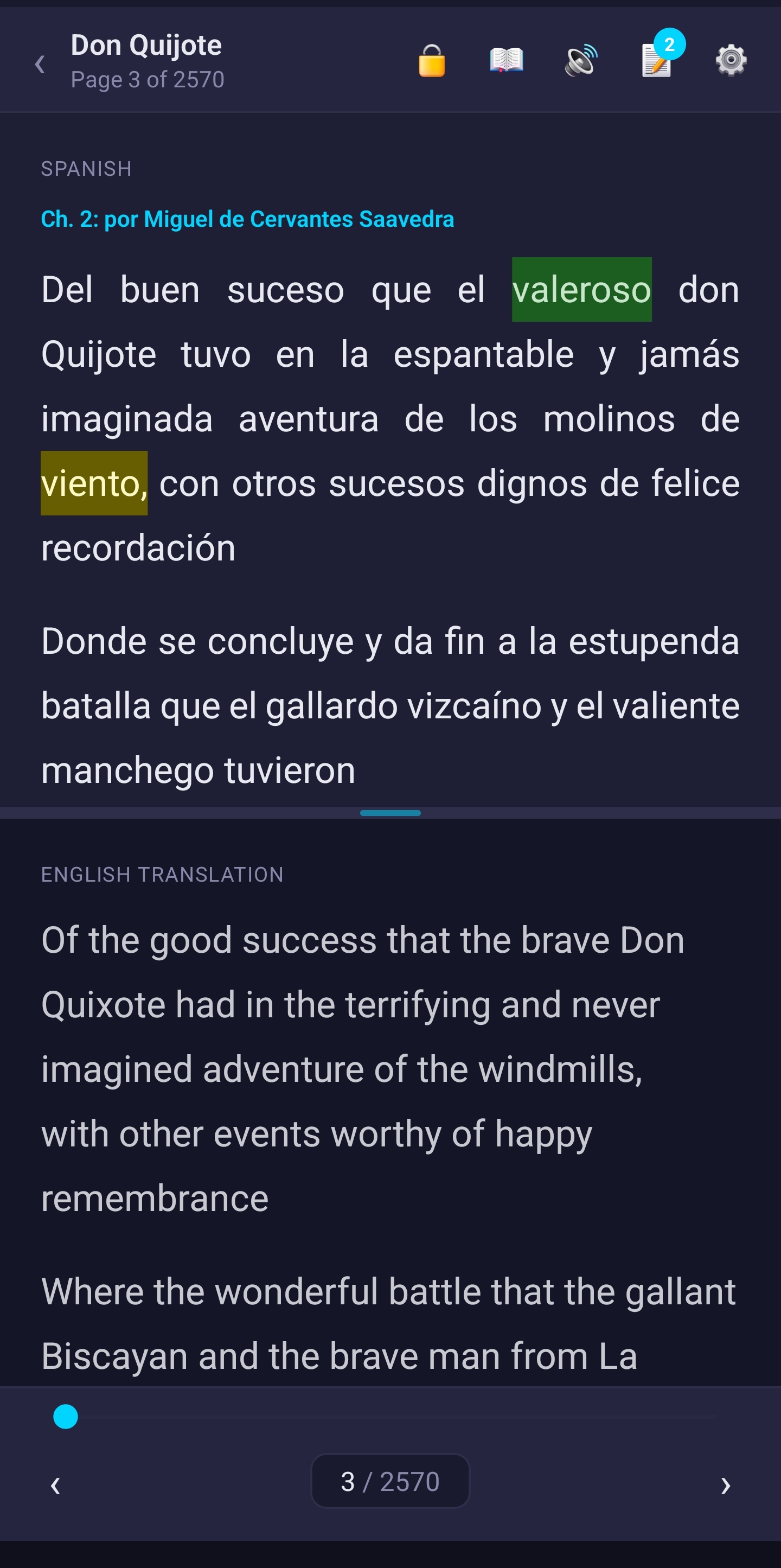This screenshot has width=781, height=1568.
Task: Expand page selector by tapping '3 / 2570'
Action: click(390, 1482)
